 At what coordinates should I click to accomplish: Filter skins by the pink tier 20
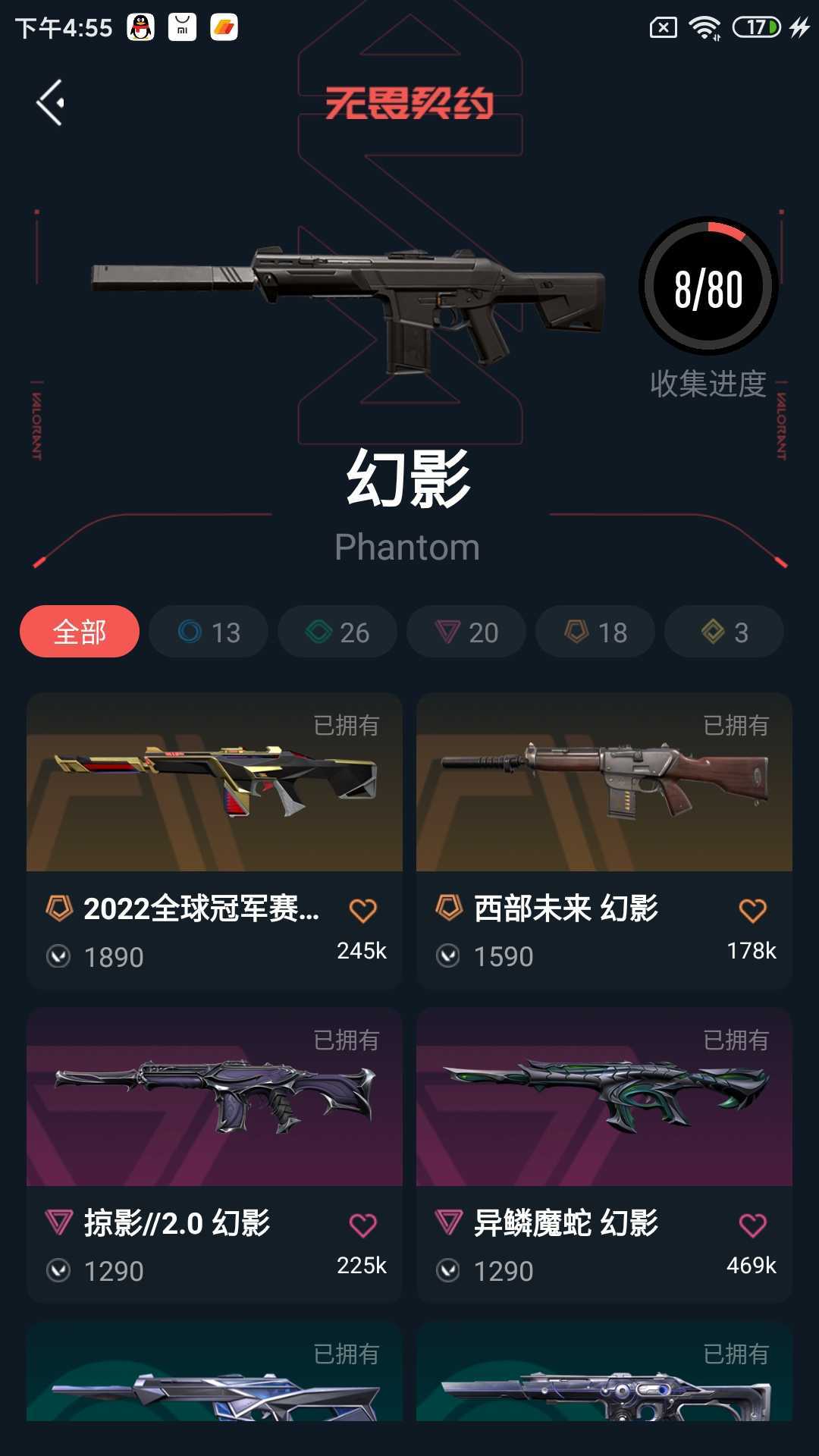(466, 632)
